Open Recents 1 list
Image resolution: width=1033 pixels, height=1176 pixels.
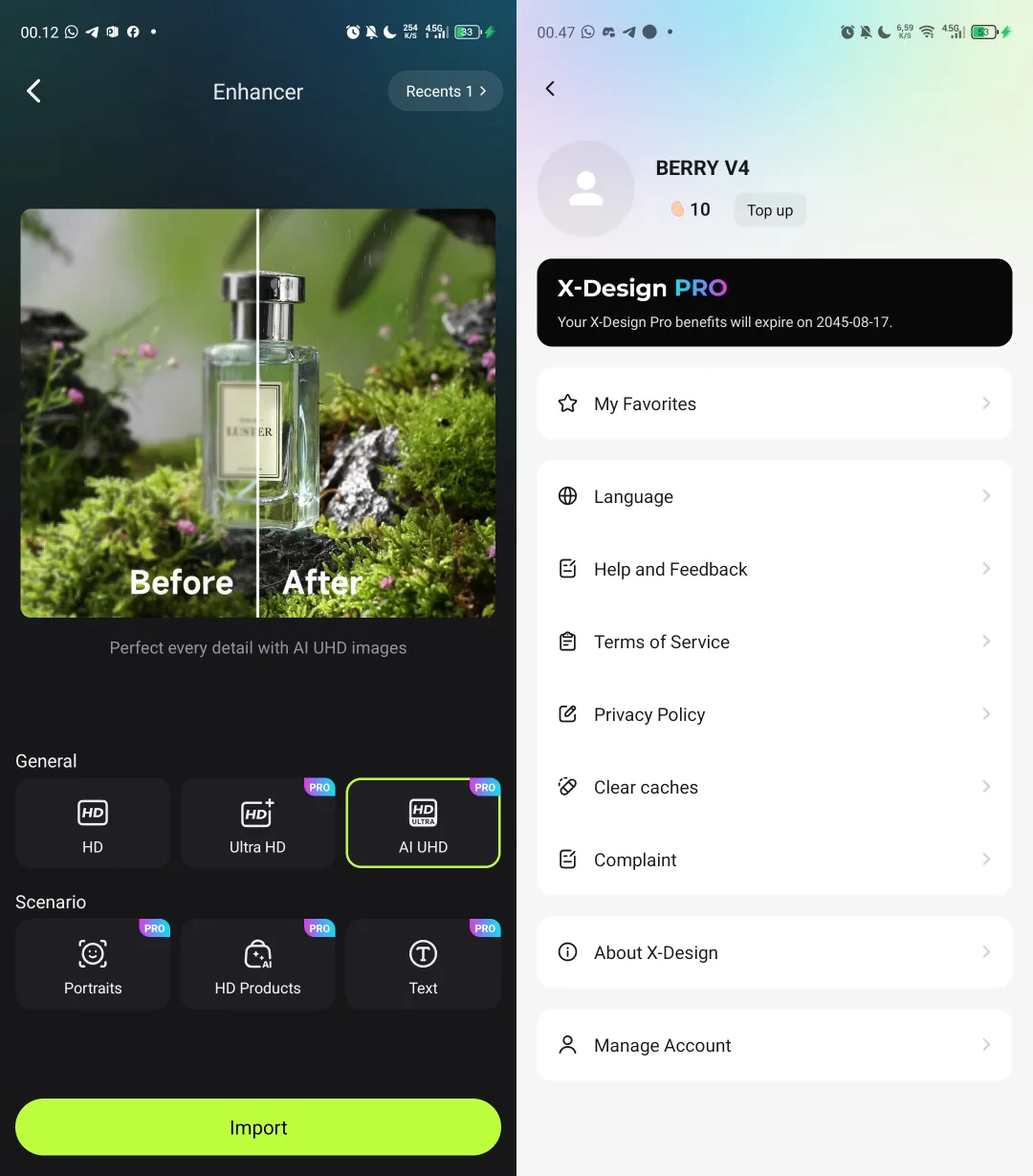tap(445, 92)
